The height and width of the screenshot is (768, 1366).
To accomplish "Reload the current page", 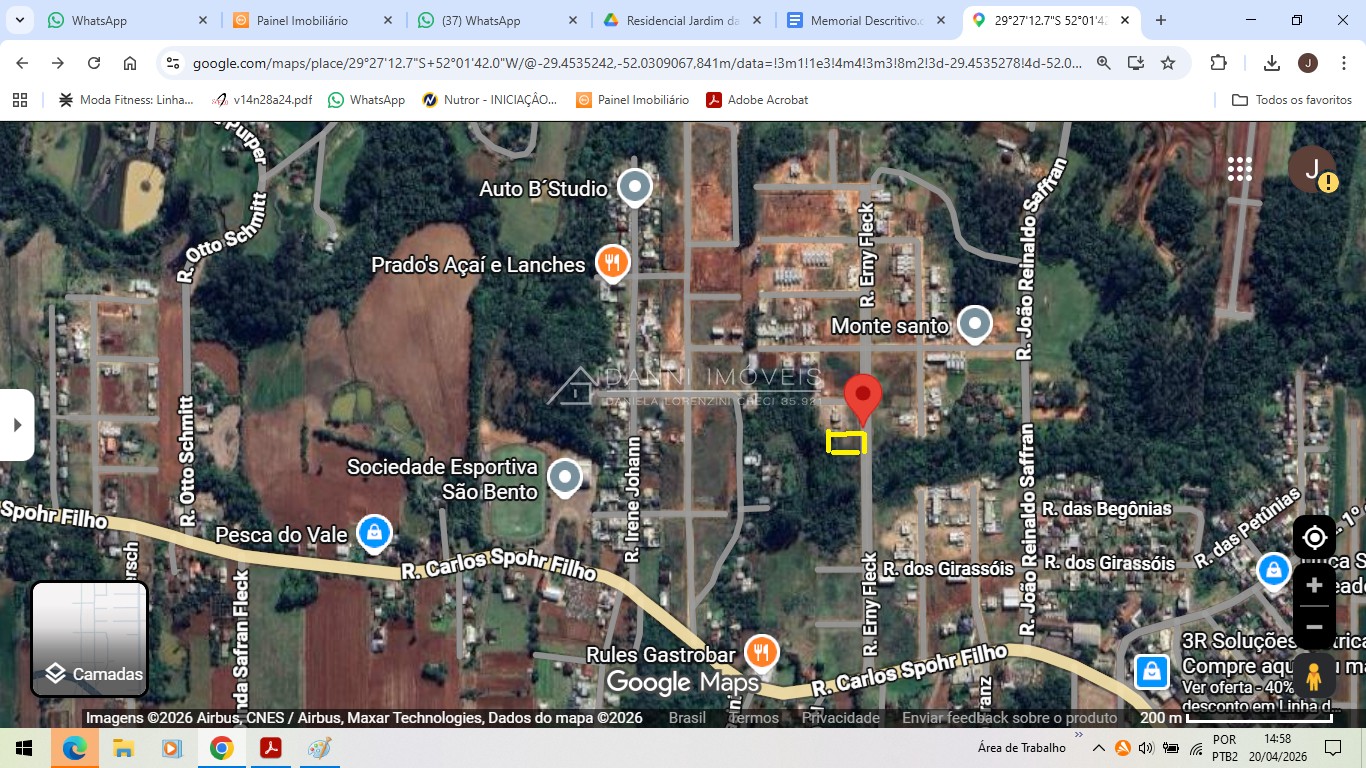I will (94, 63).
